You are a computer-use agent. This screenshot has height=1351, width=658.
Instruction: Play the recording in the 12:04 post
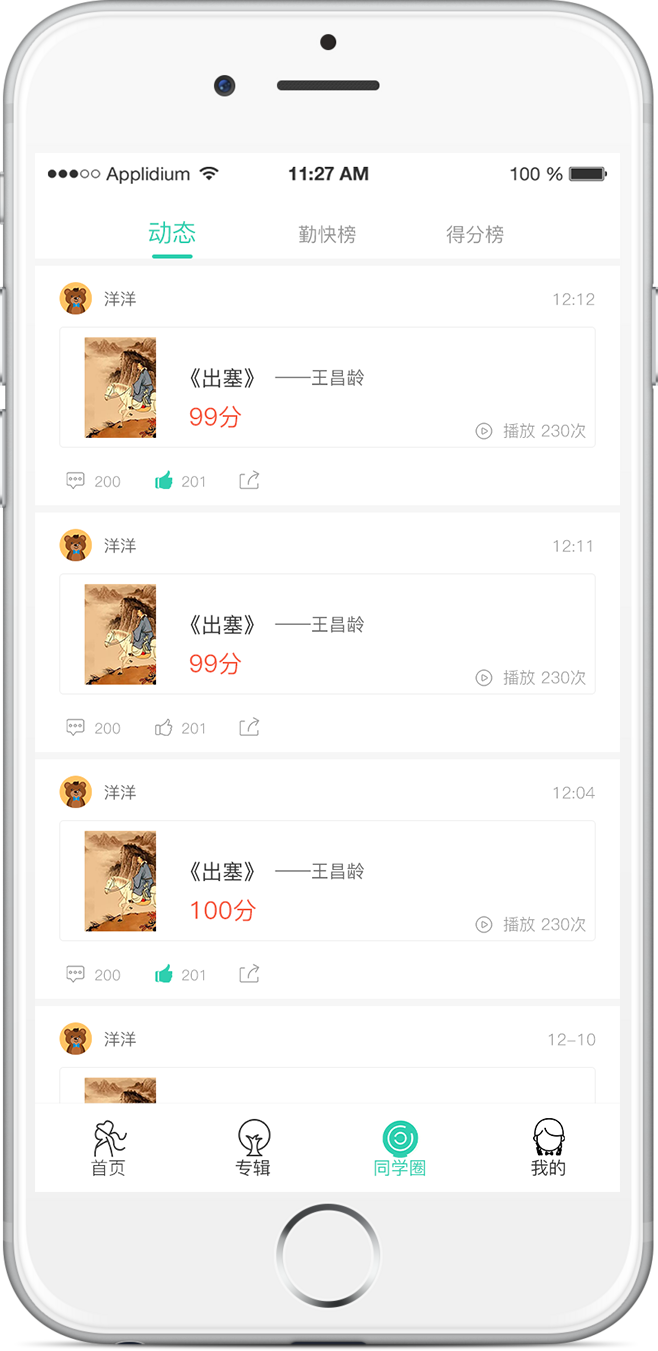coord(484,925)
